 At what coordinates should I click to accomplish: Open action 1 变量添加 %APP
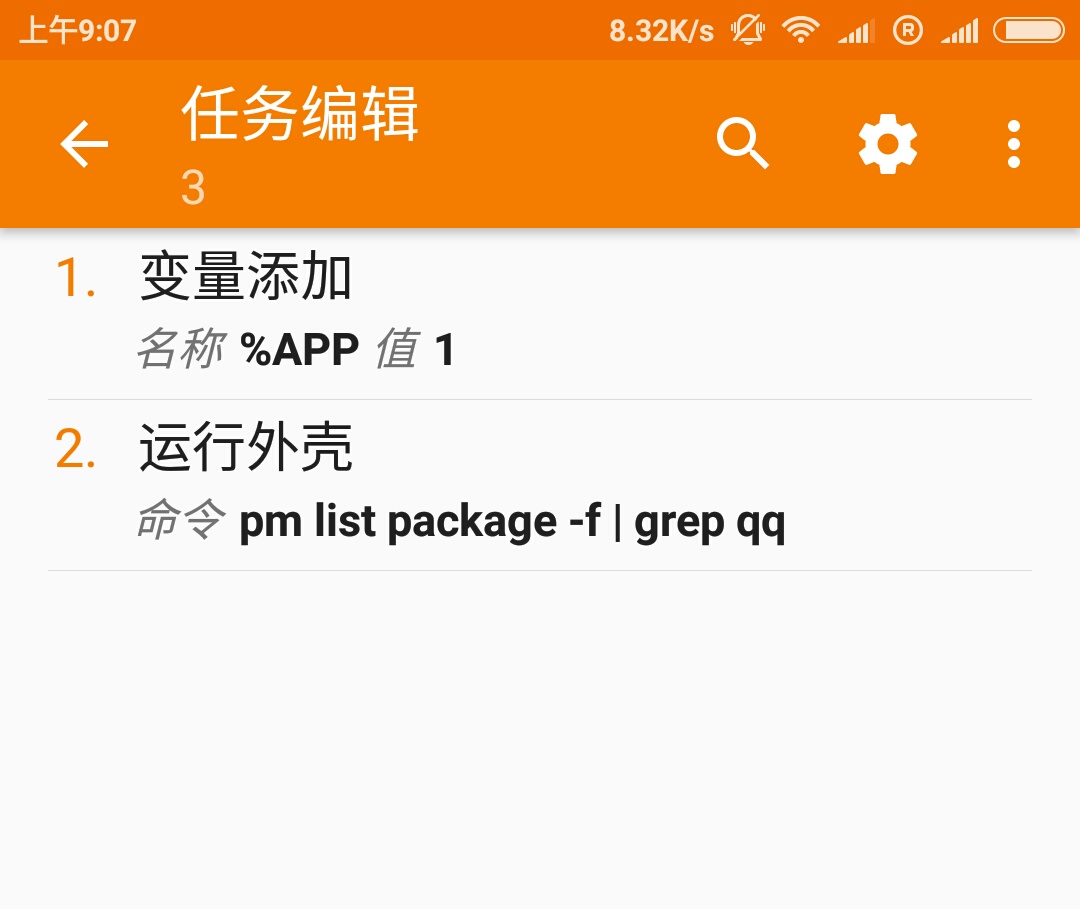coord(540,313)
